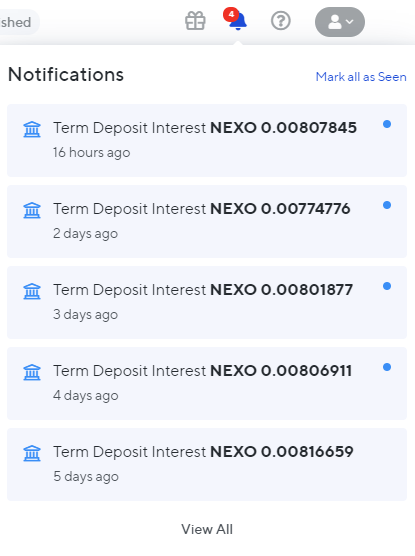Open the notification from 2 days ago
415x556 pixels.
pos(207,221)
